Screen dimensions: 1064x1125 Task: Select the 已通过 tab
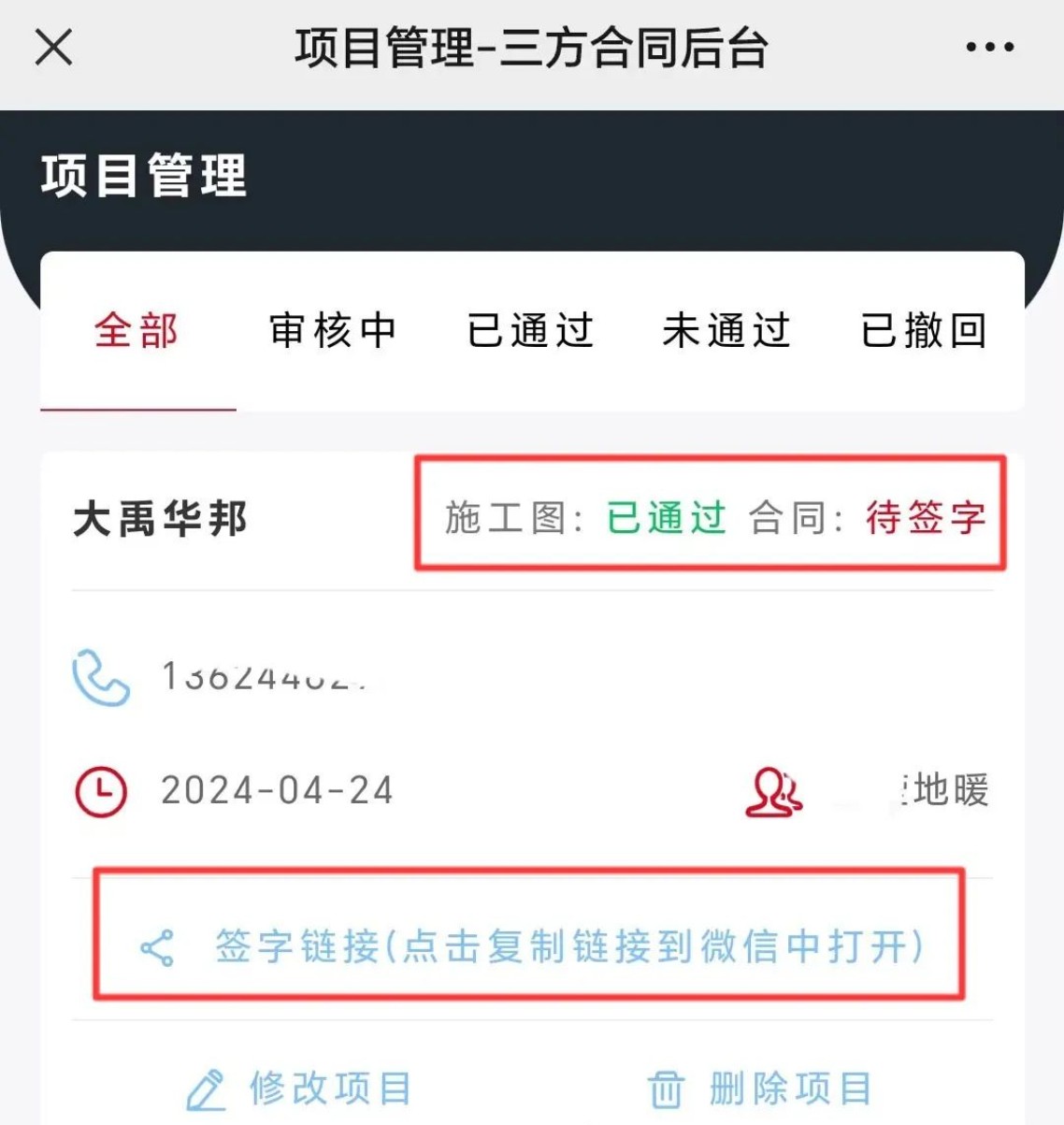coord(530,331)
